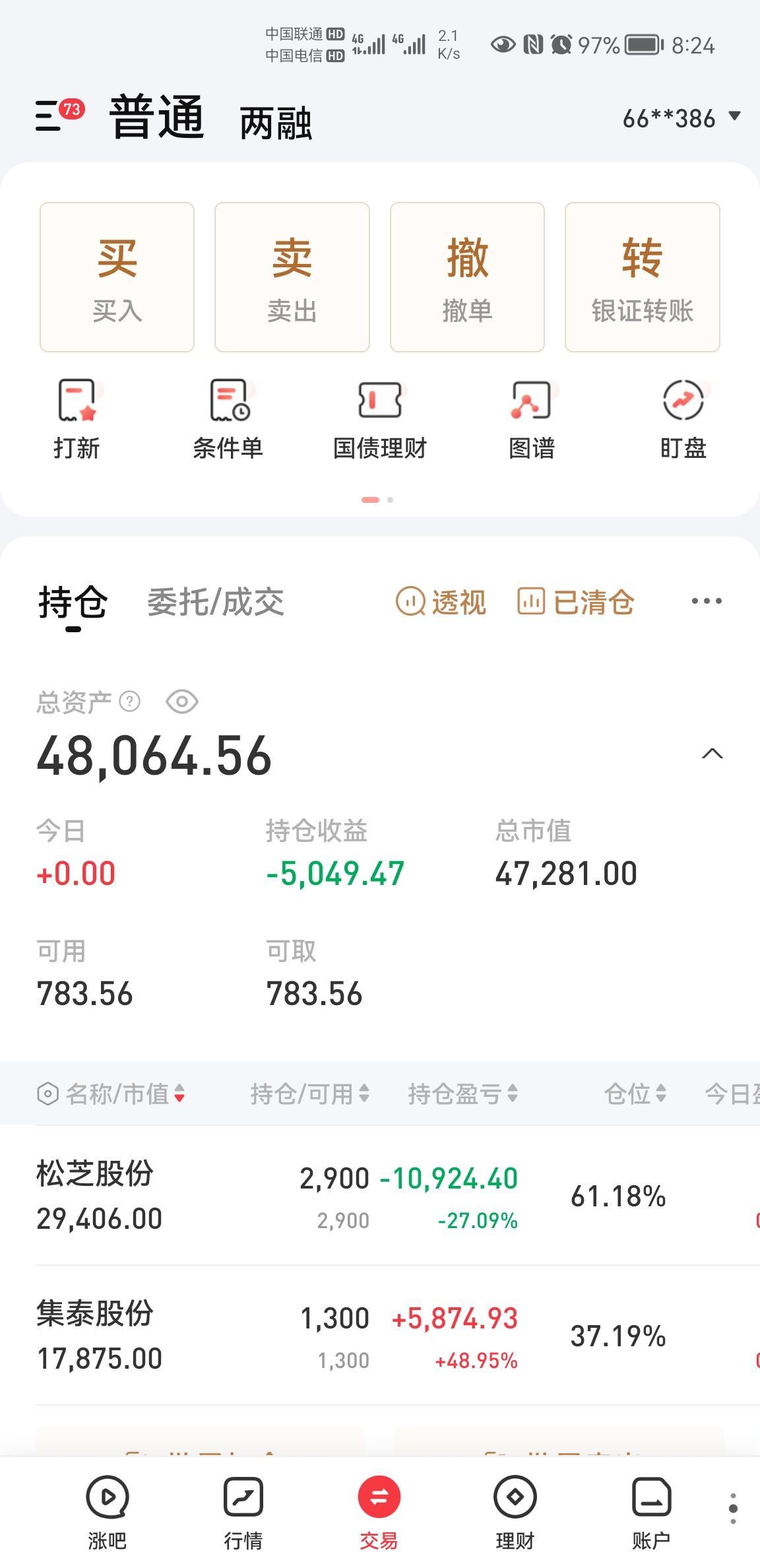Open 银证转账 bank transfer
Screen dimensions: 760x1568
[642, 277]
